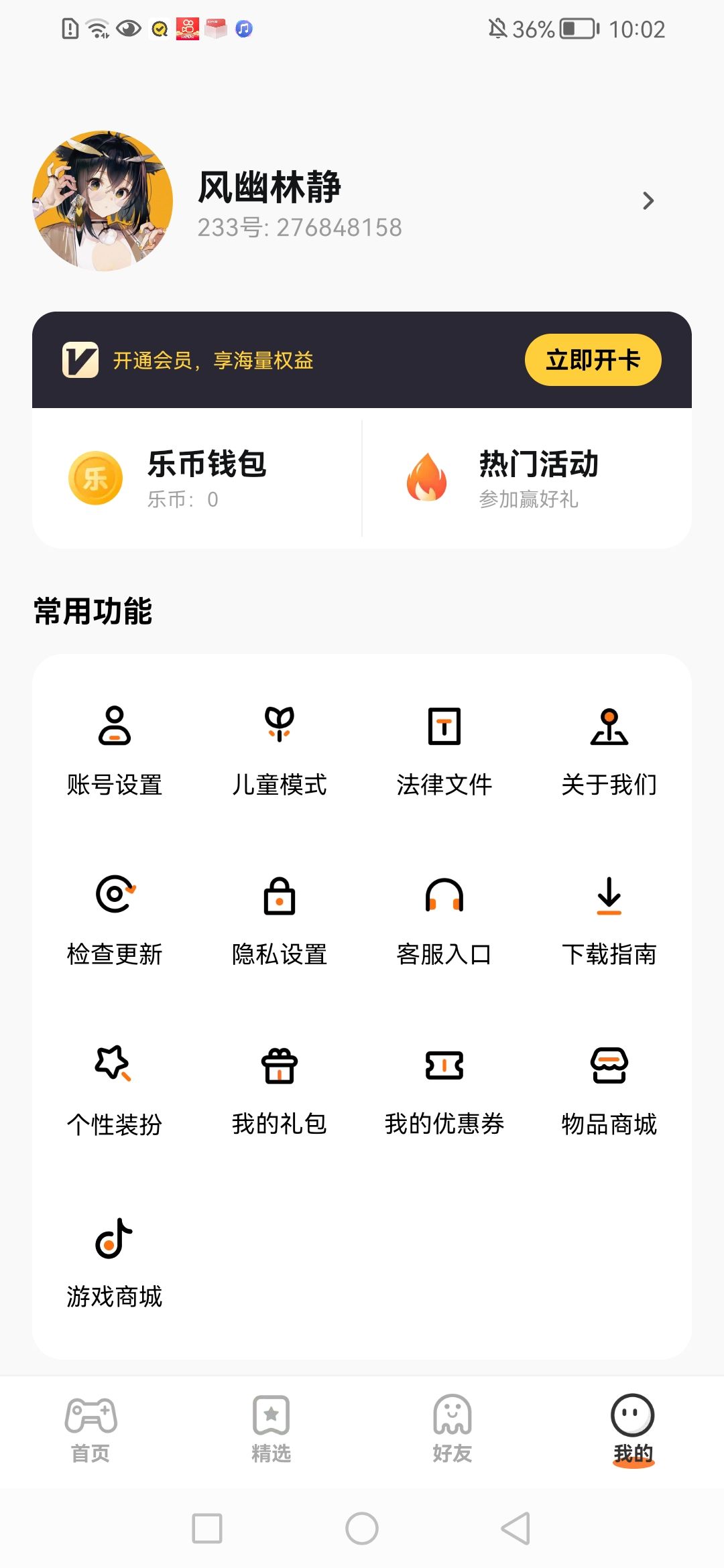Select 检查更新 to check for updates
Image resolution: width=724 pixels, height=1568 pixels.
click(x=115, y=920)
